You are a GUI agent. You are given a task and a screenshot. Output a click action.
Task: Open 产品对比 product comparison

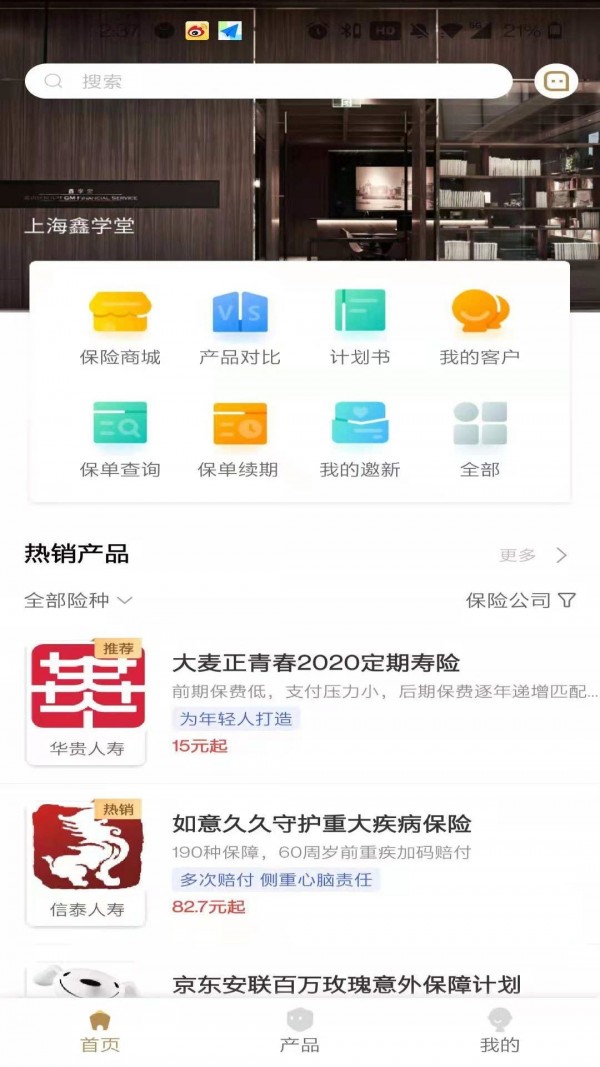point(240,328)
